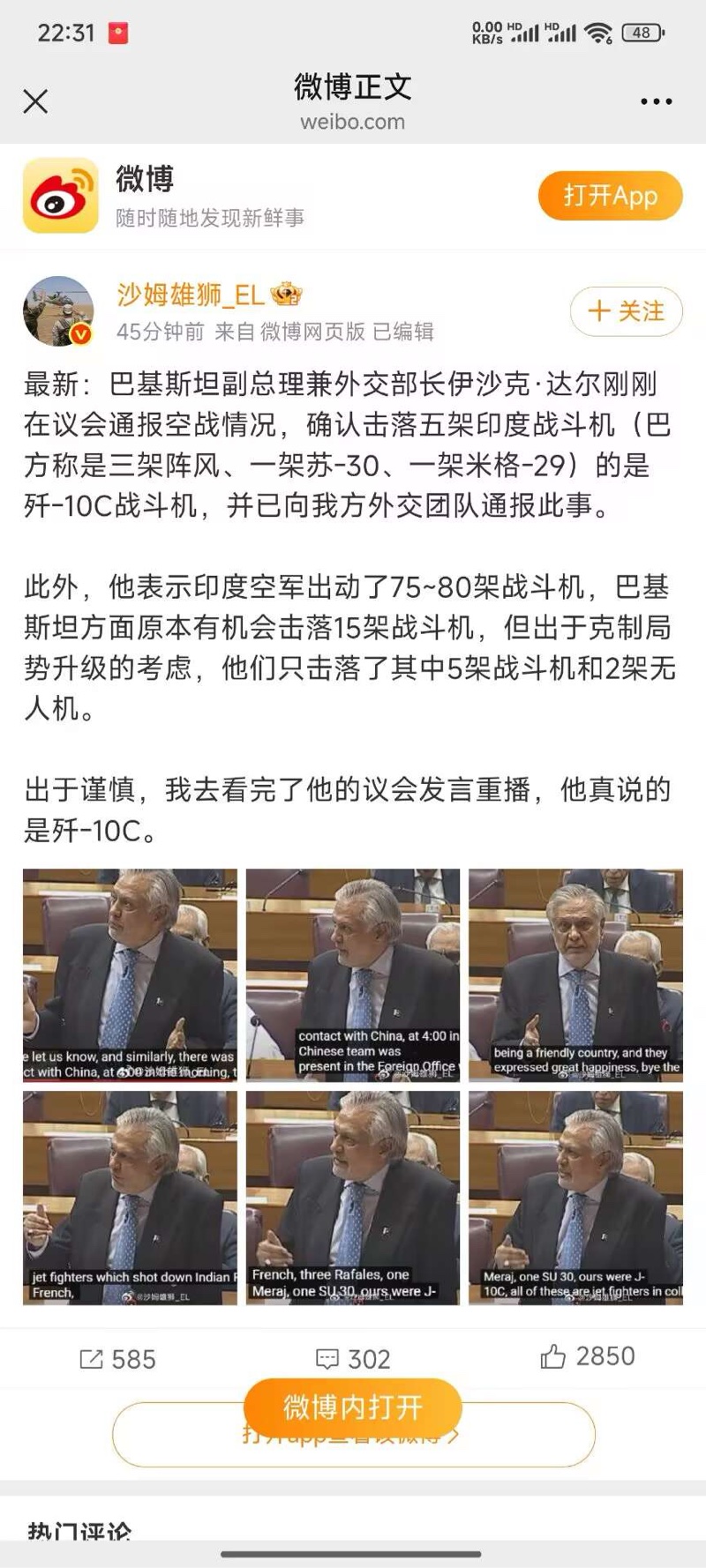Image resolution: width=706 pixels, height=1568 pixels.
Task: View image captioned 'let us know, and similarly'
Action: (130, 974)
